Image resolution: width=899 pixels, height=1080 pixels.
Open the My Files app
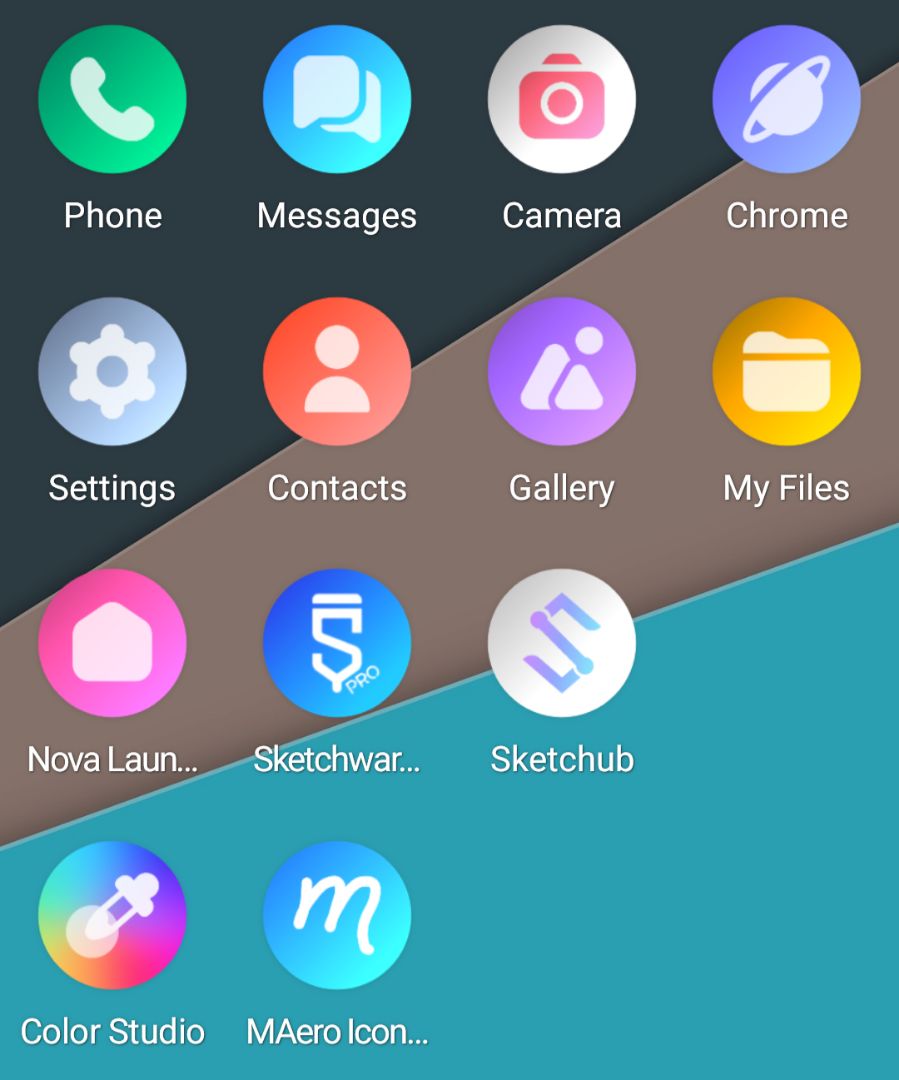(x=786, y=371)
